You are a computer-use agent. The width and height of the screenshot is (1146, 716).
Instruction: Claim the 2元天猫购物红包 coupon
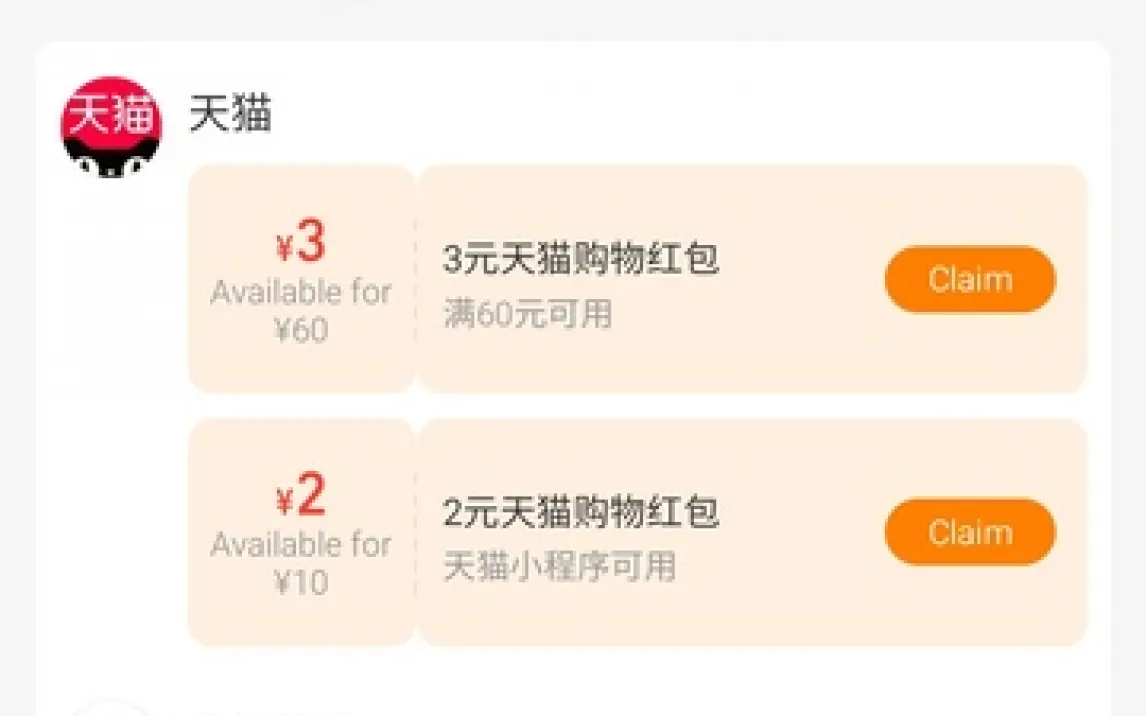[x=969, y=532]
